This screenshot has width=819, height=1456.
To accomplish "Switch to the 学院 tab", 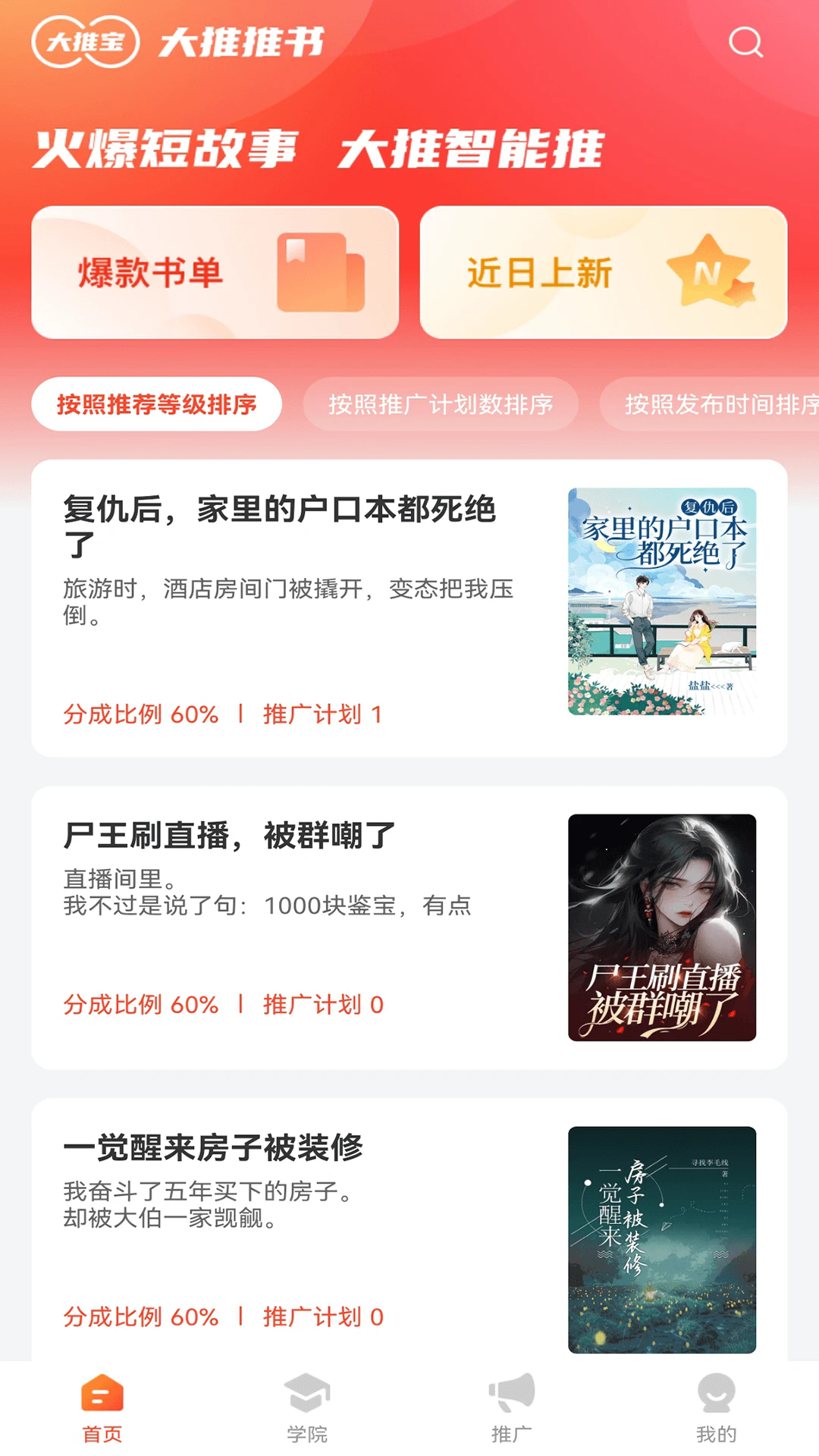I will 307,1408.
